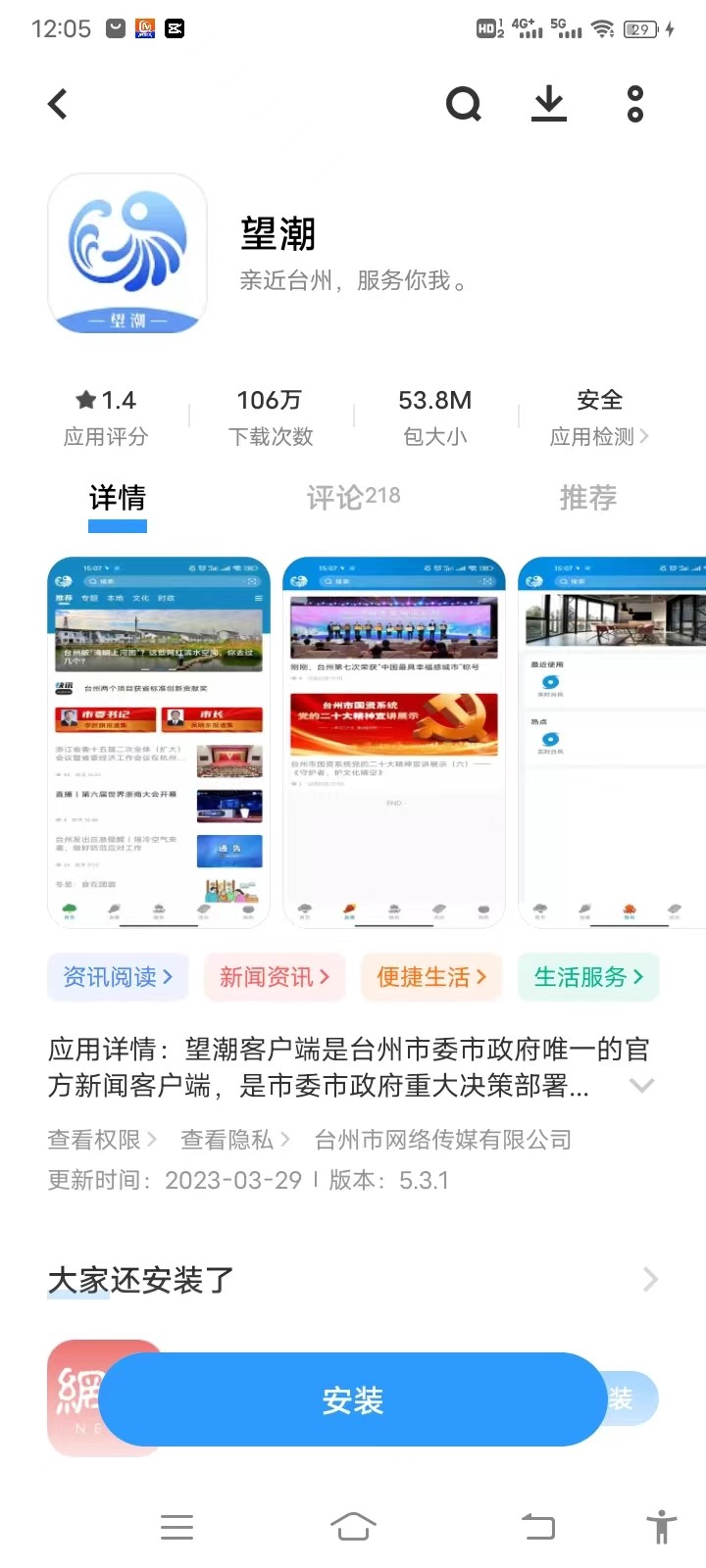Open the search icon in the top bar

463,104
